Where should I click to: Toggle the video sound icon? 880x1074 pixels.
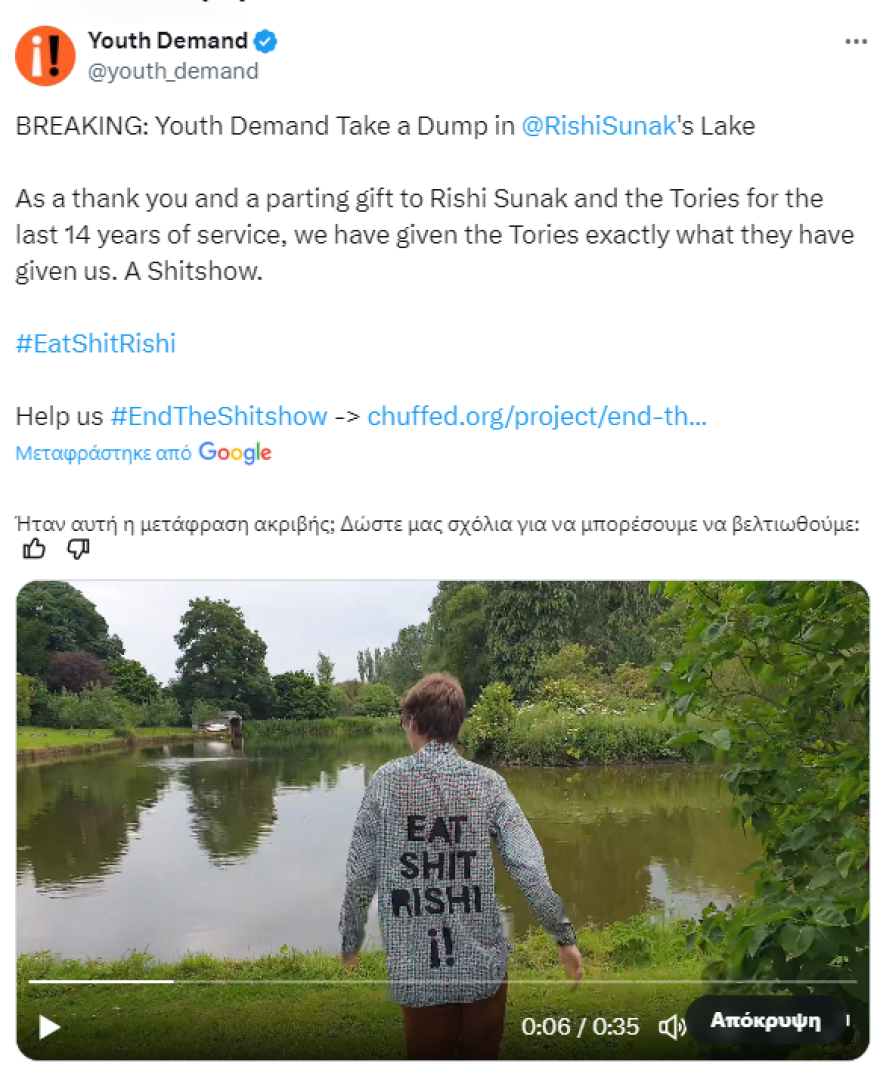[x=670, y=1026]
